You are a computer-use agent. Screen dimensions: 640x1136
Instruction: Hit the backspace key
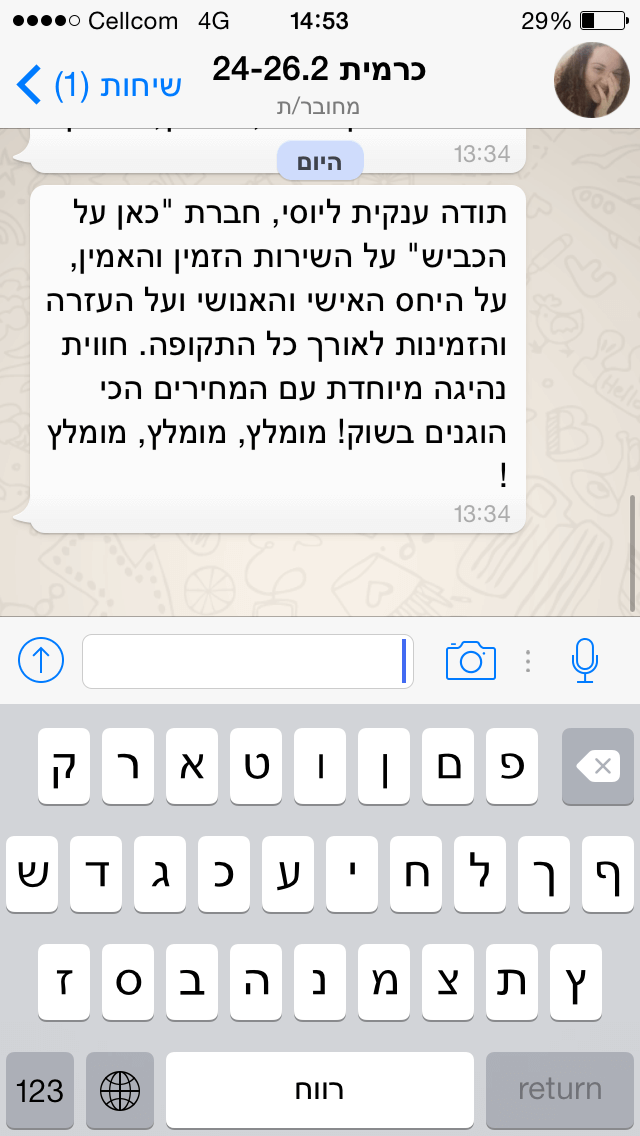[x=598, y=767]
